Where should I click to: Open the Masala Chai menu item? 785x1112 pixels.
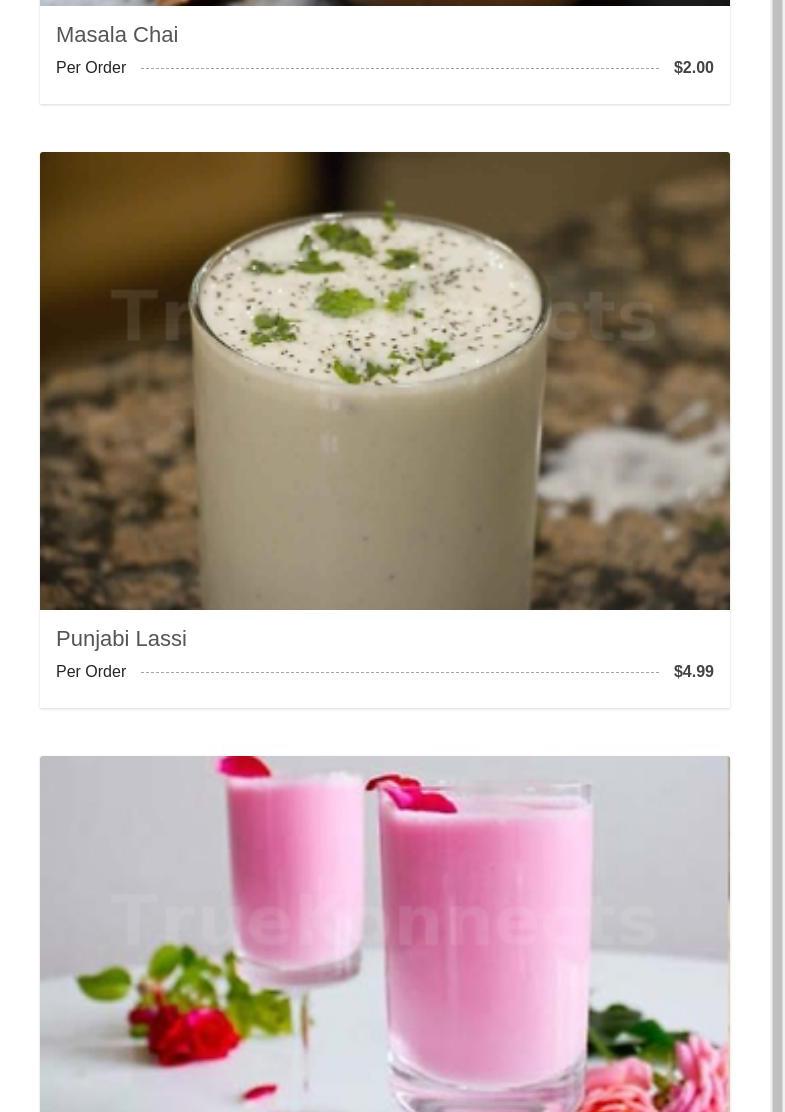coord(117,35)
